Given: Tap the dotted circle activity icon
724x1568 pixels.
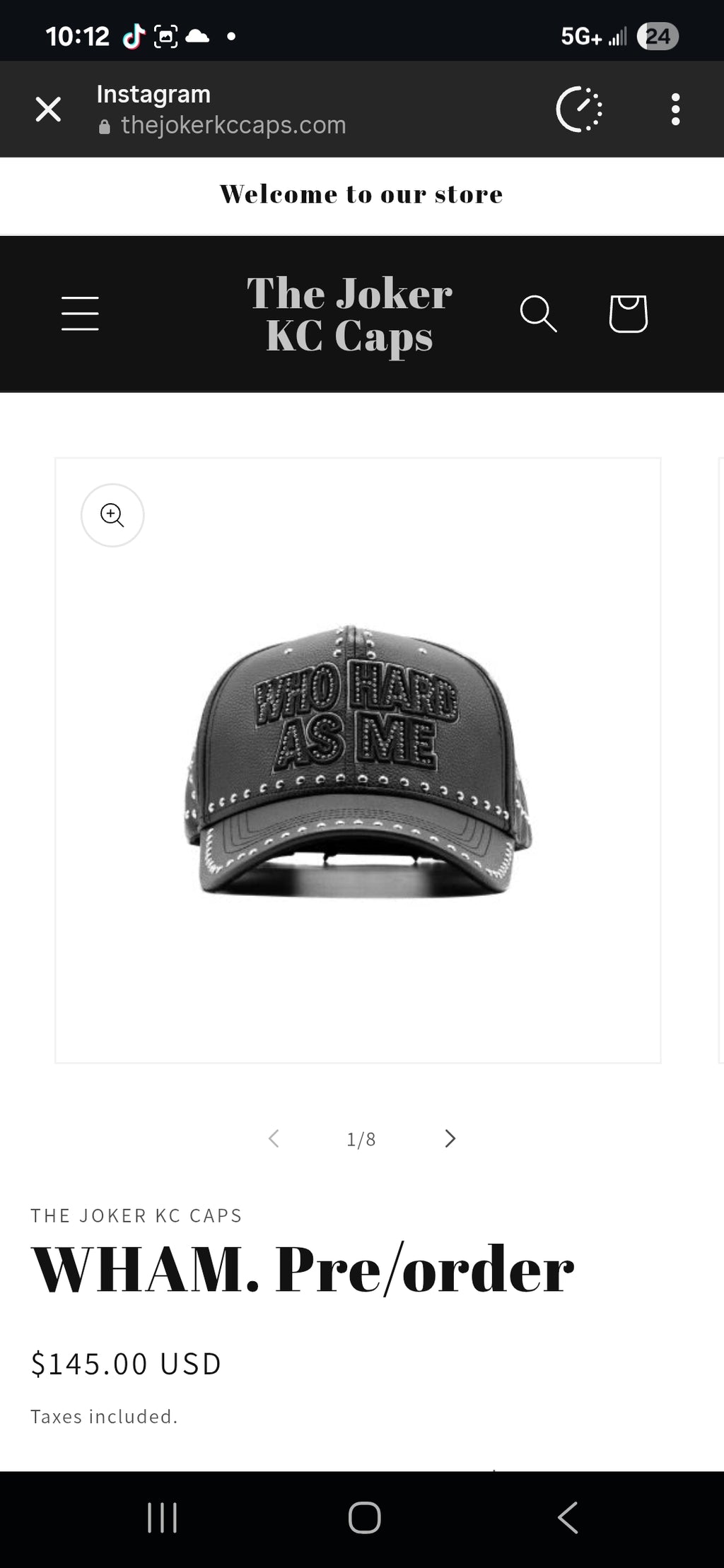Looking at the screenshot, I should point(579,110).
